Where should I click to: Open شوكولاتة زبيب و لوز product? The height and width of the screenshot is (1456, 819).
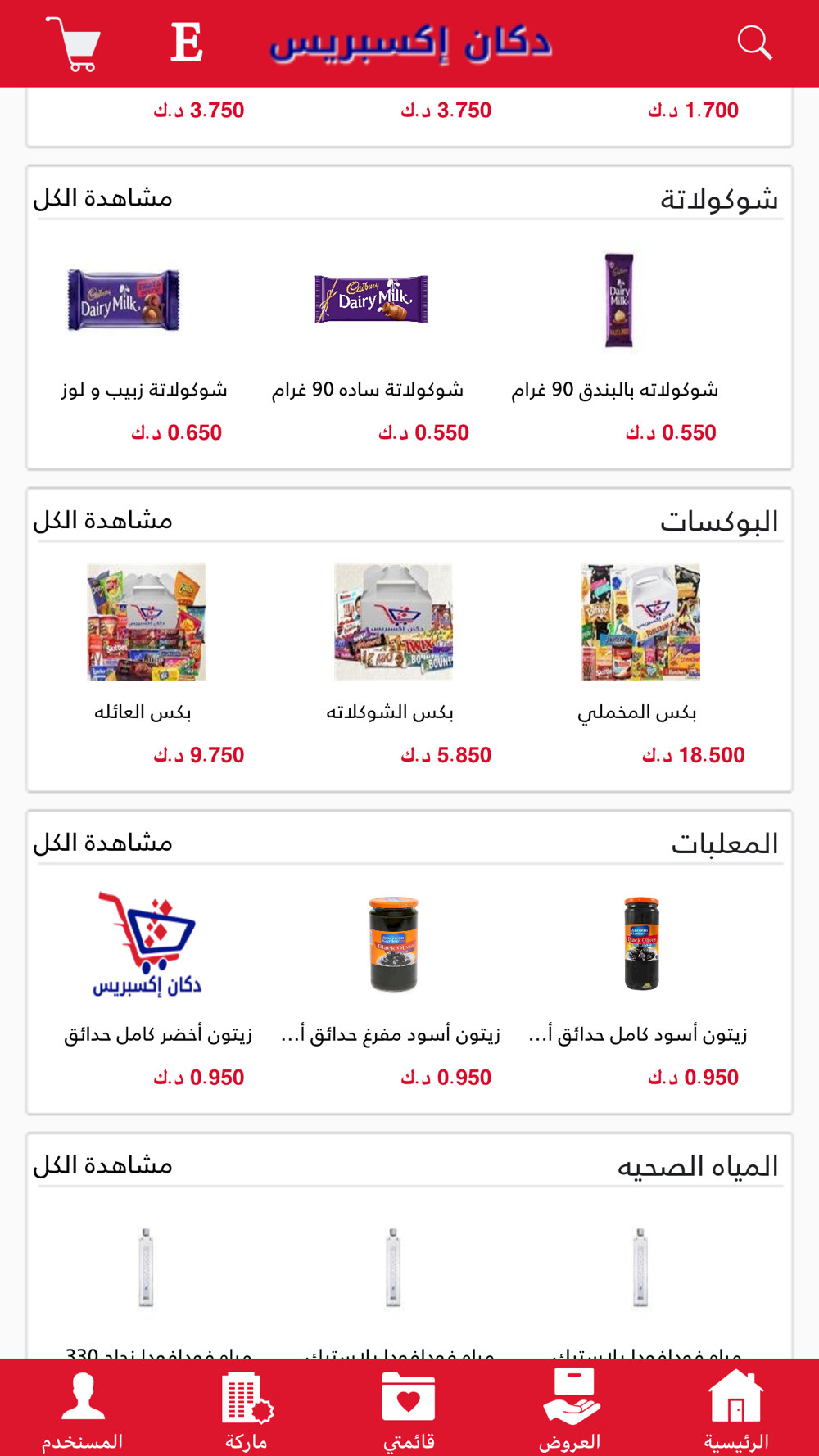146,344
